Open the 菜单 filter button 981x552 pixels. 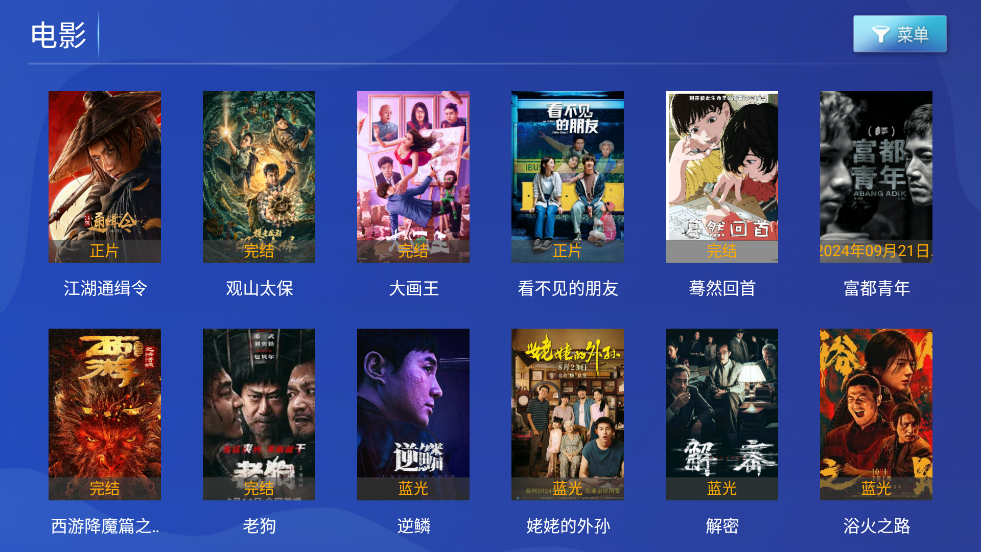[x=899, y=34]
